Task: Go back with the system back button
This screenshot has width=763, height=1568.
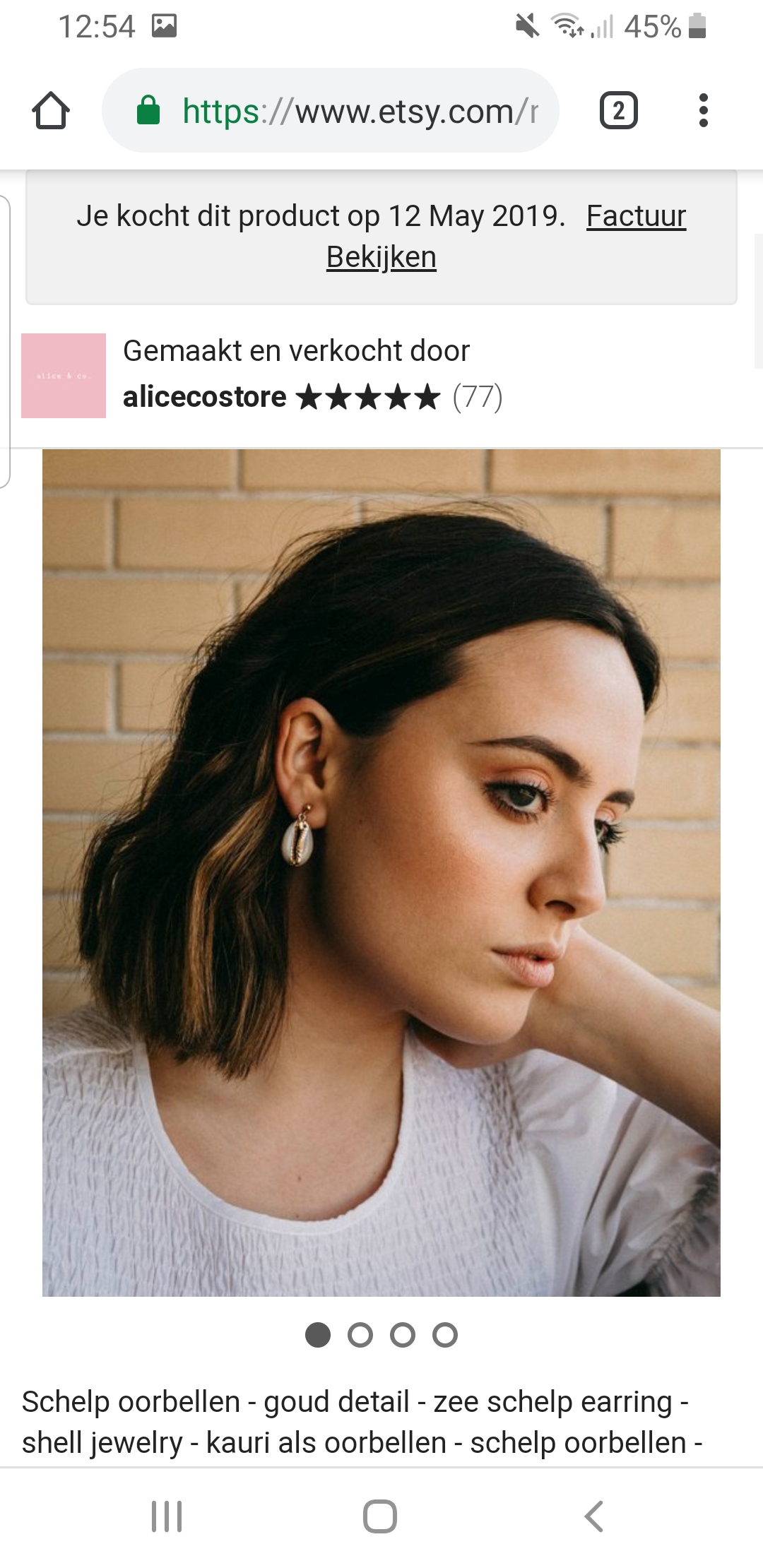Action: click(594, 1516)
